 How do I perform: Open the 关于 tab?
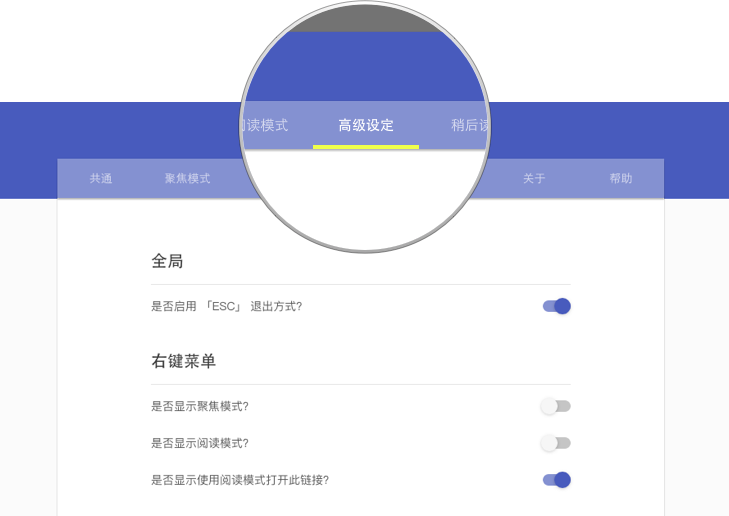pyautogui.click(x=534, y=179)
